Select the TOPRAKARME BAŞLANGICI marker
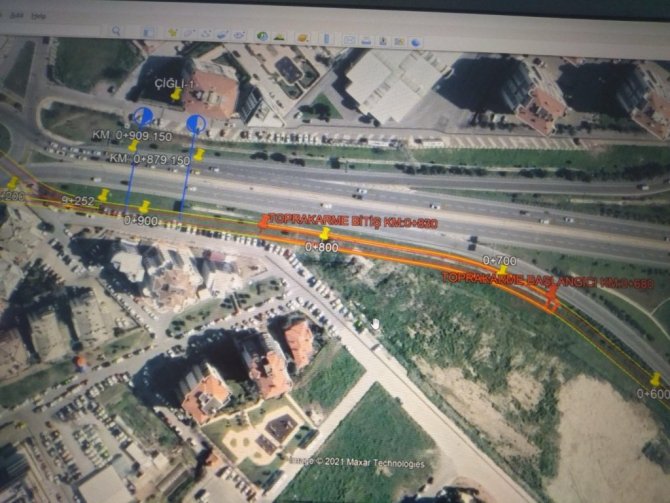 [550, 291]
